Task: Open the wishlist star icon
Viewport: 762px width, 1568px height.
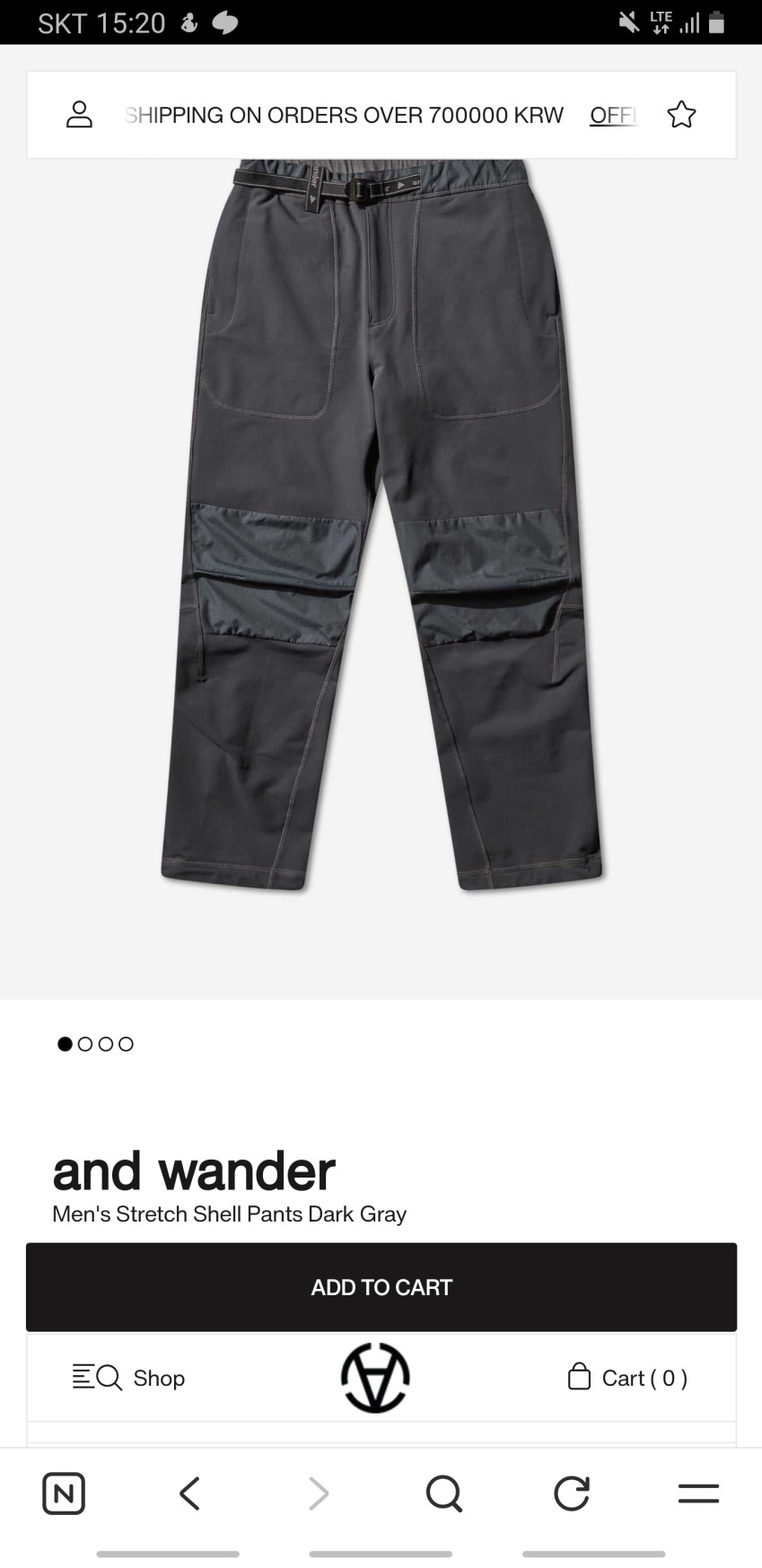Action: coord(681,115)
